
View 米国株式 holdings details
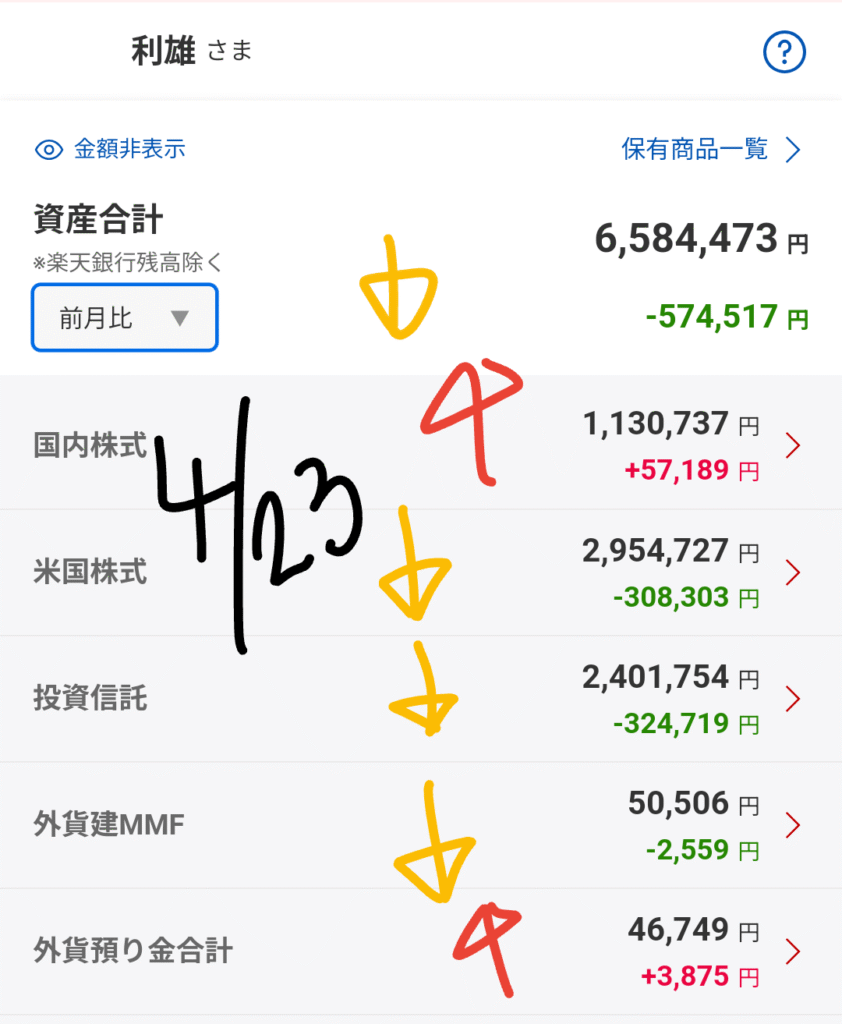(420, 572)
